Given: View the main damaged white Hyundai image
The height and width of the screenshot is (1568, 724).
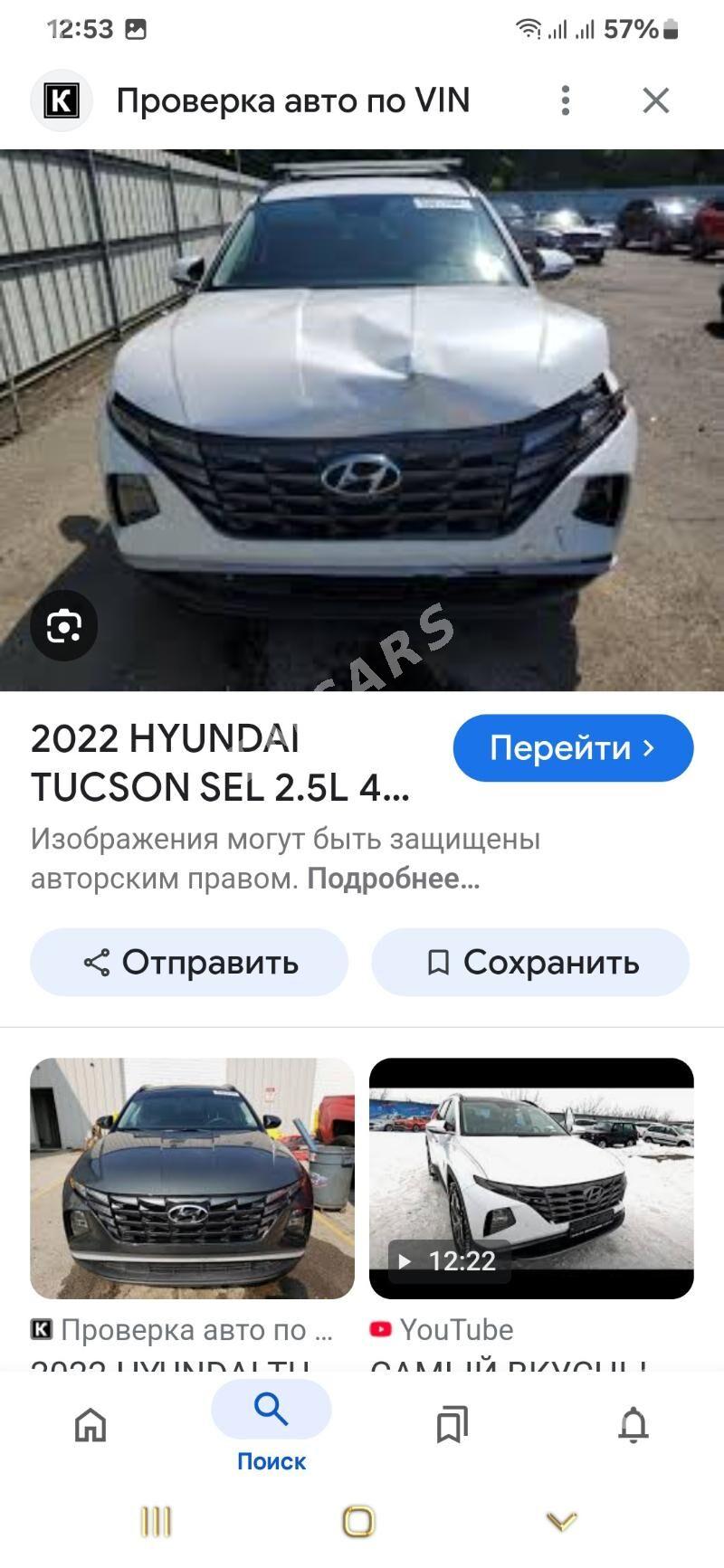Looking at the screenshot, I should 362,420.
